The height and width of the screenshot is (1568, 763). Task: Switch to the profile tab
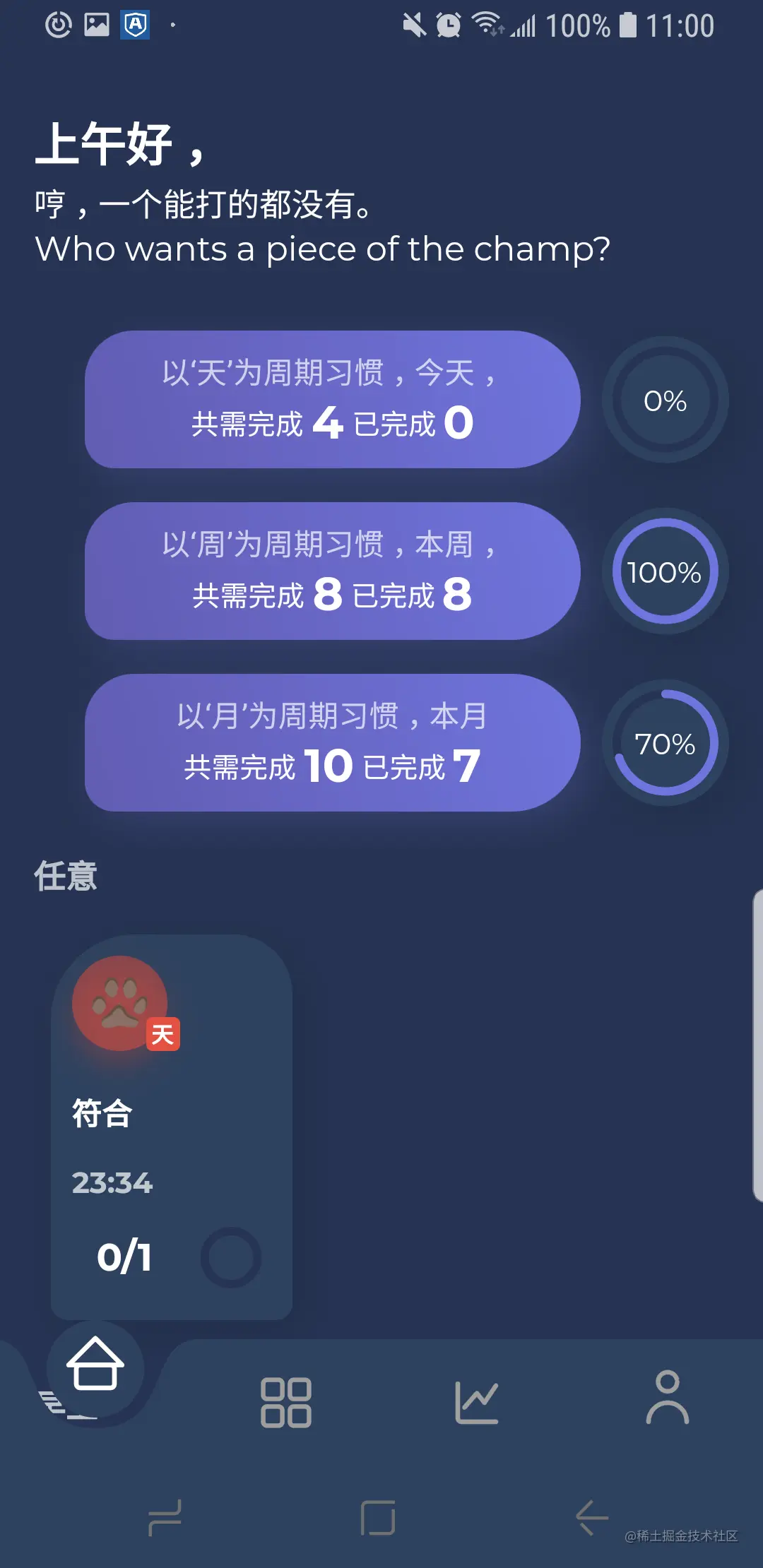[667, 1398]
